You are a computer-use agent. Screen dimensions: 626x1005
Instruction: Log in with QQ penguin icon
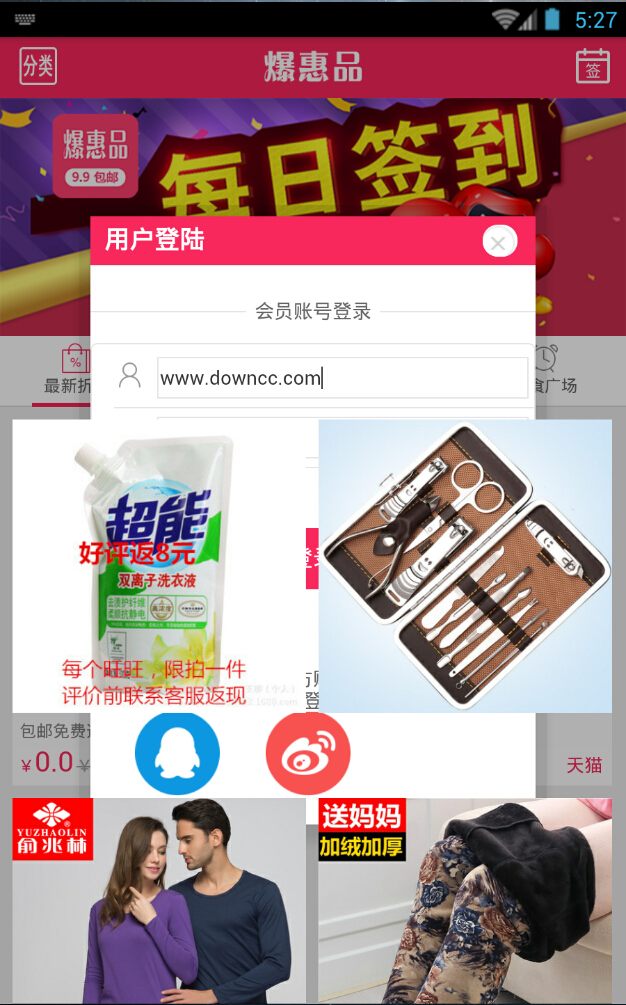pos(177,754)
